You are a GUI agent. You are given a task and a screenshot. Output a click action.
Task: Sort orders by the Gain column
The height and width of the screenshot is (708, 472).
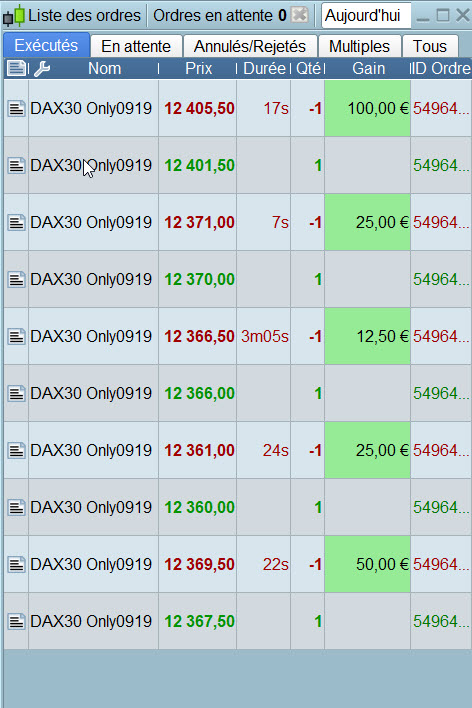click(369, 69)
